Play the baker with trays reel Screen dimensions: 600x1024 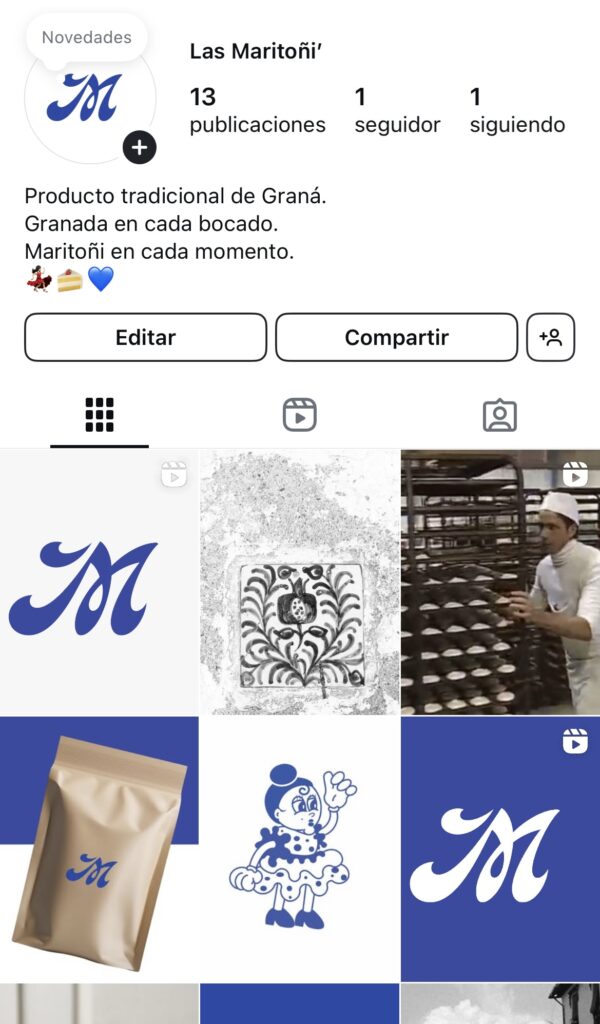[x=500, y=582]
